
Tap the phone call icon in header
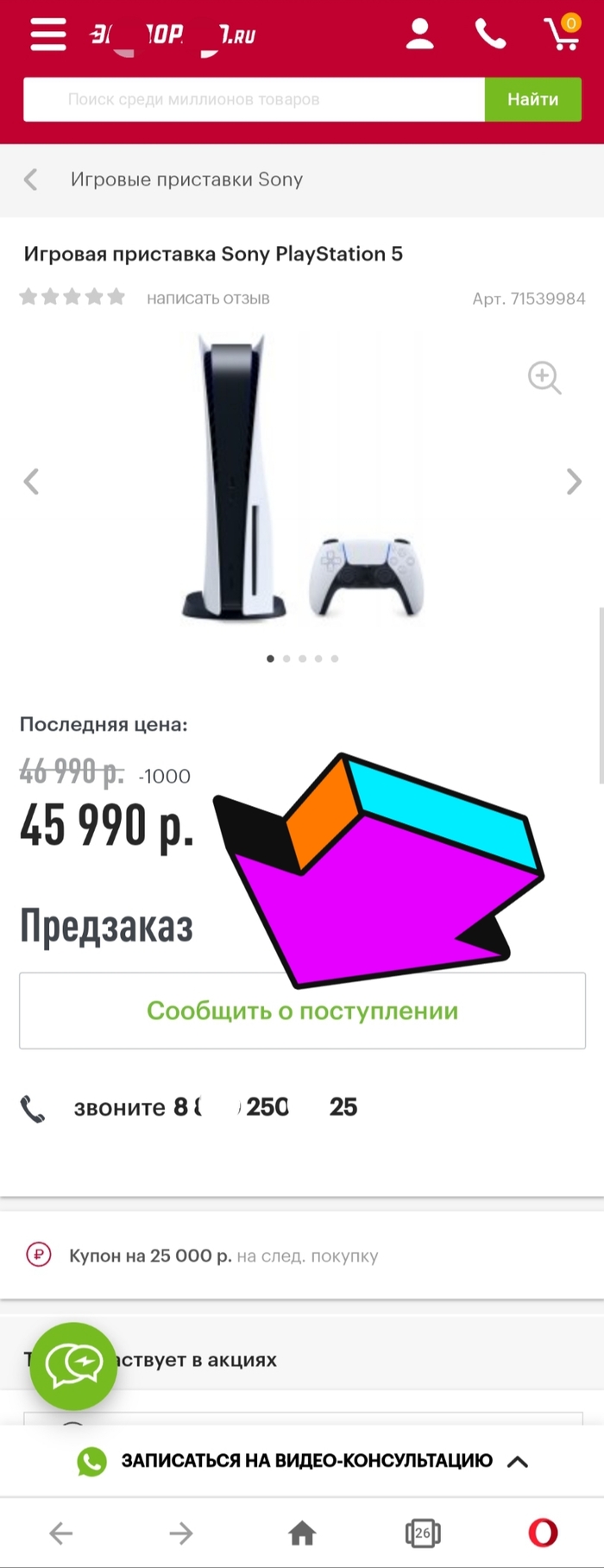(490, 35)
